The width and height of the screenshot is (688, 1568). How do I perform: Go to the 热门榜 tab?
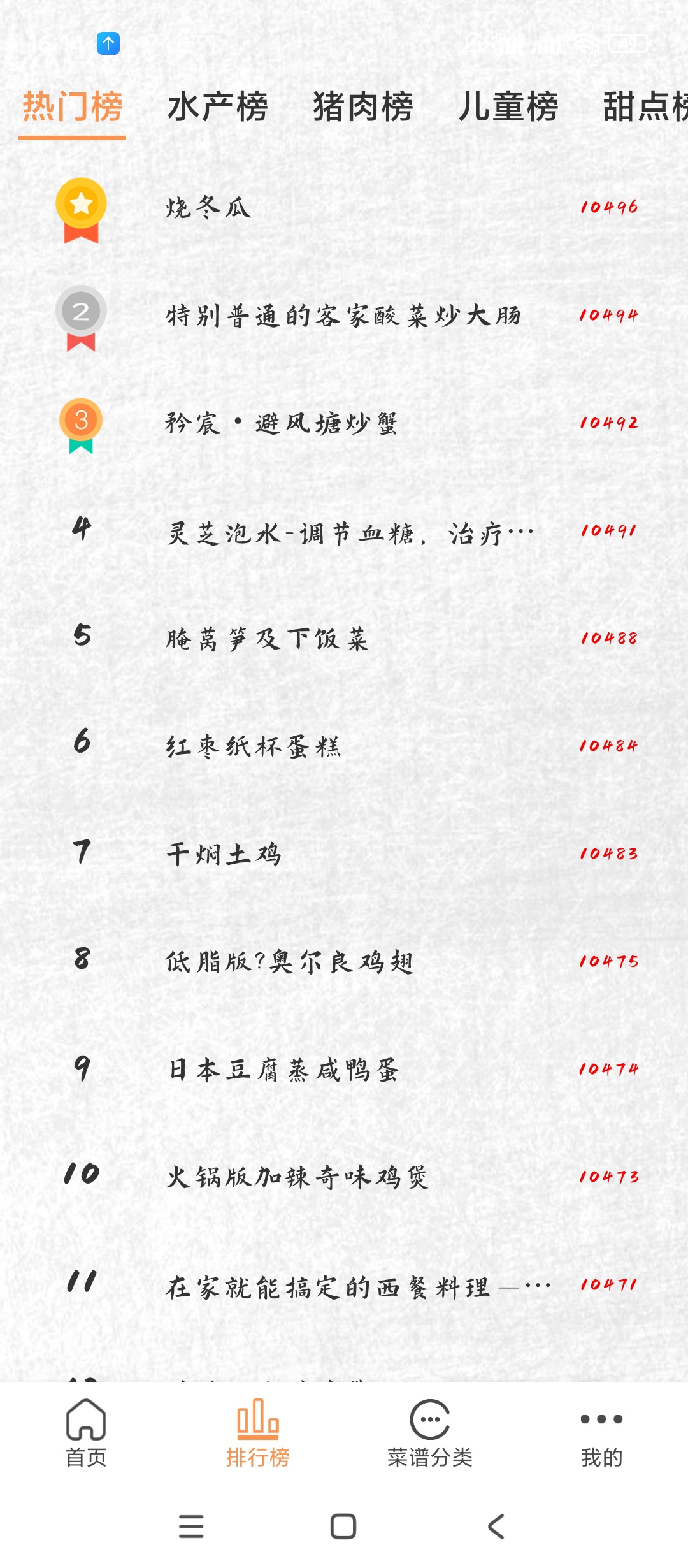(72, 106)
